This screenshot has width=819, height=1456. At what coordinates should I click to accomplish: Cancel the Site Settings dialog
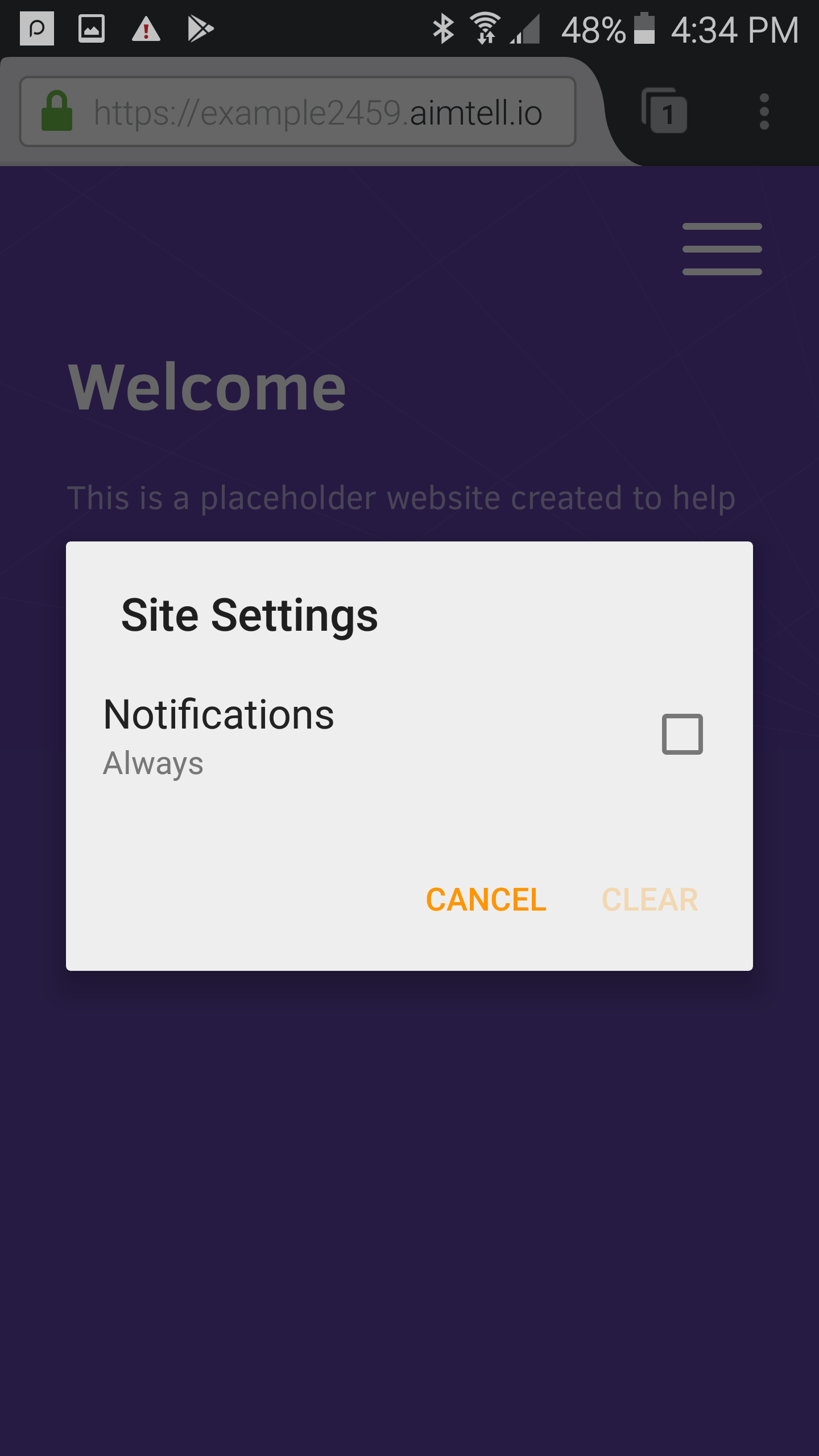pos(486,900)
